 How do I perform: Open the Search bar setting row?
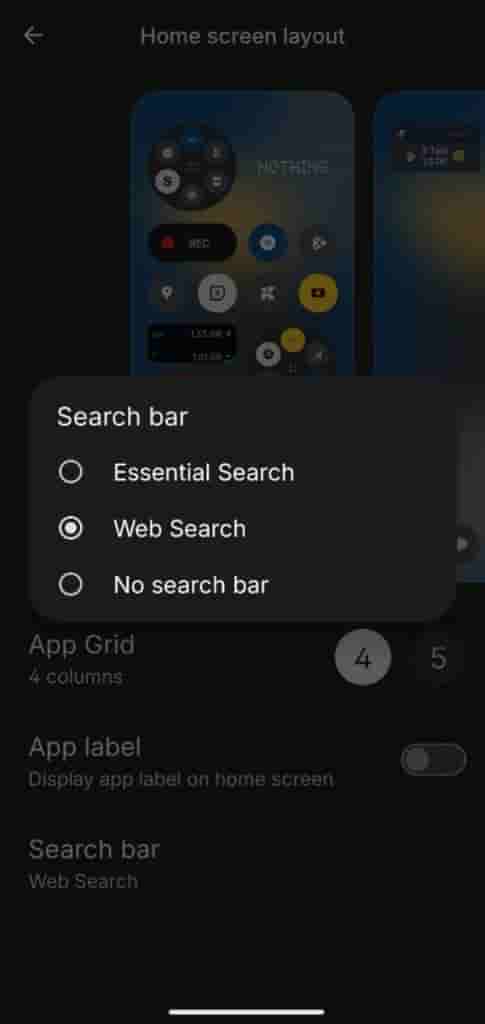242,863
